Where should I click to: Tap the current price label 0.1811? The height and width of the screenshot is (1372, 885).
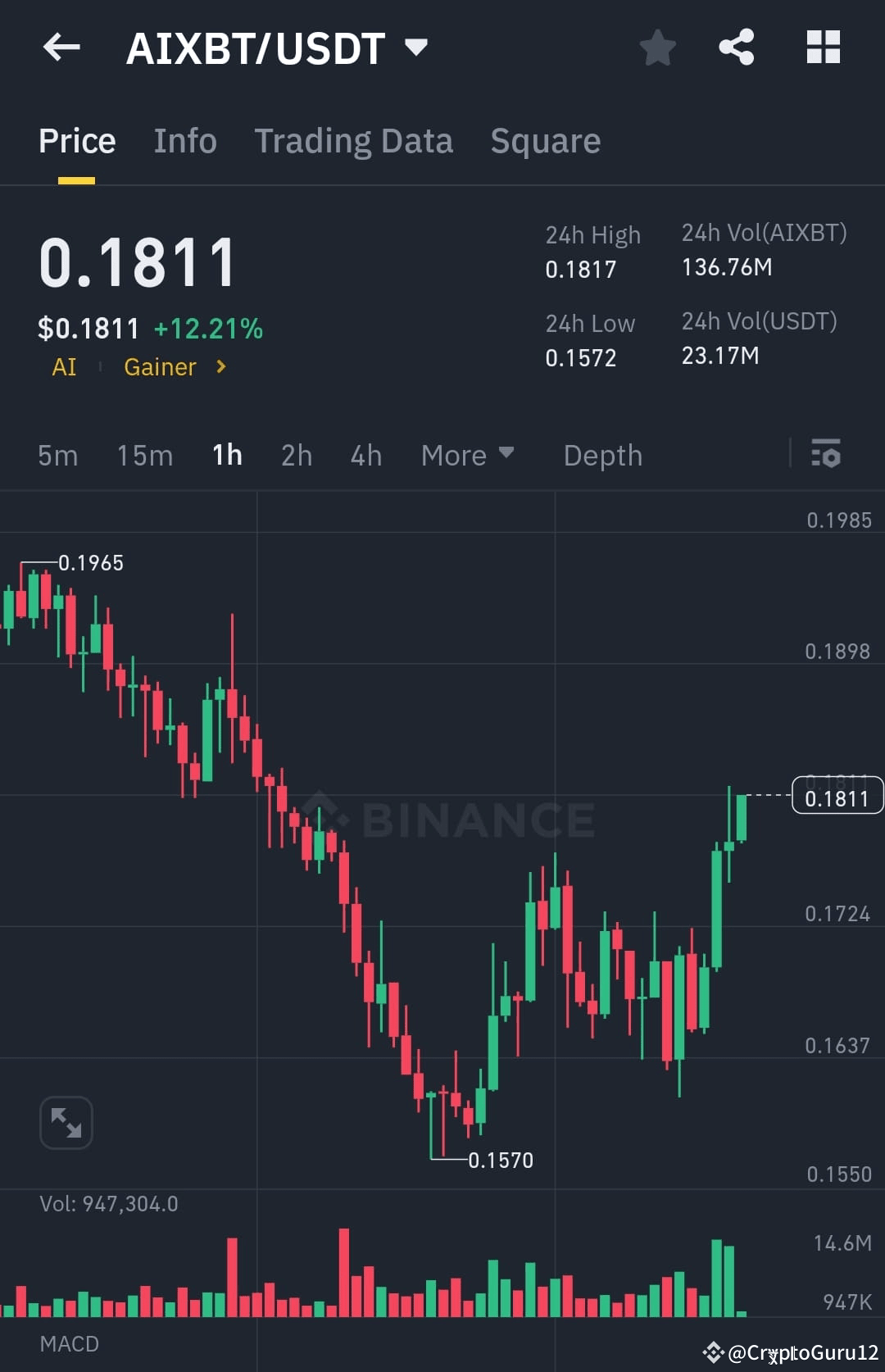[x=836, y=796]
